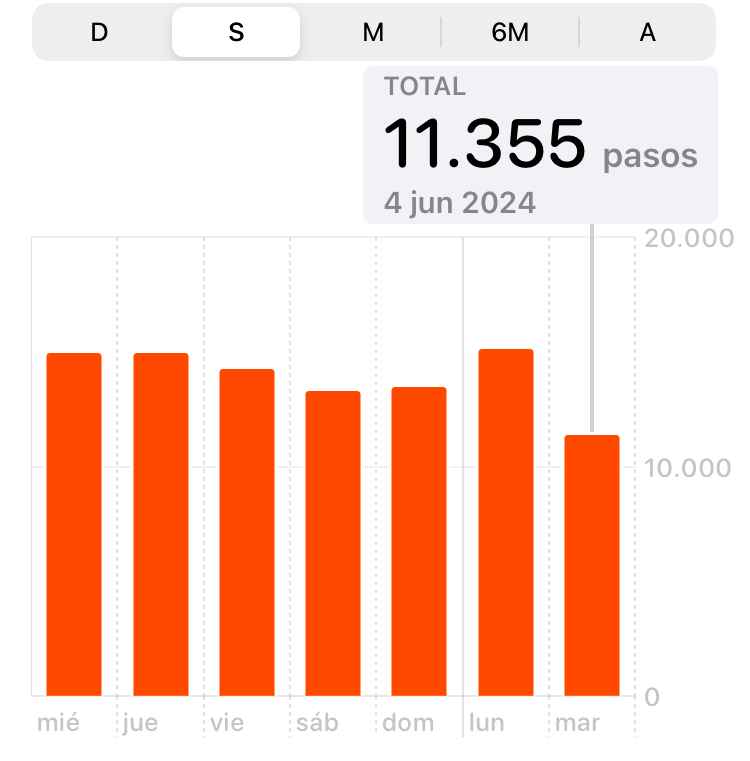The image size is (750, 761).
Task: Tap the sáb step bar
Action: coord(333,543)
